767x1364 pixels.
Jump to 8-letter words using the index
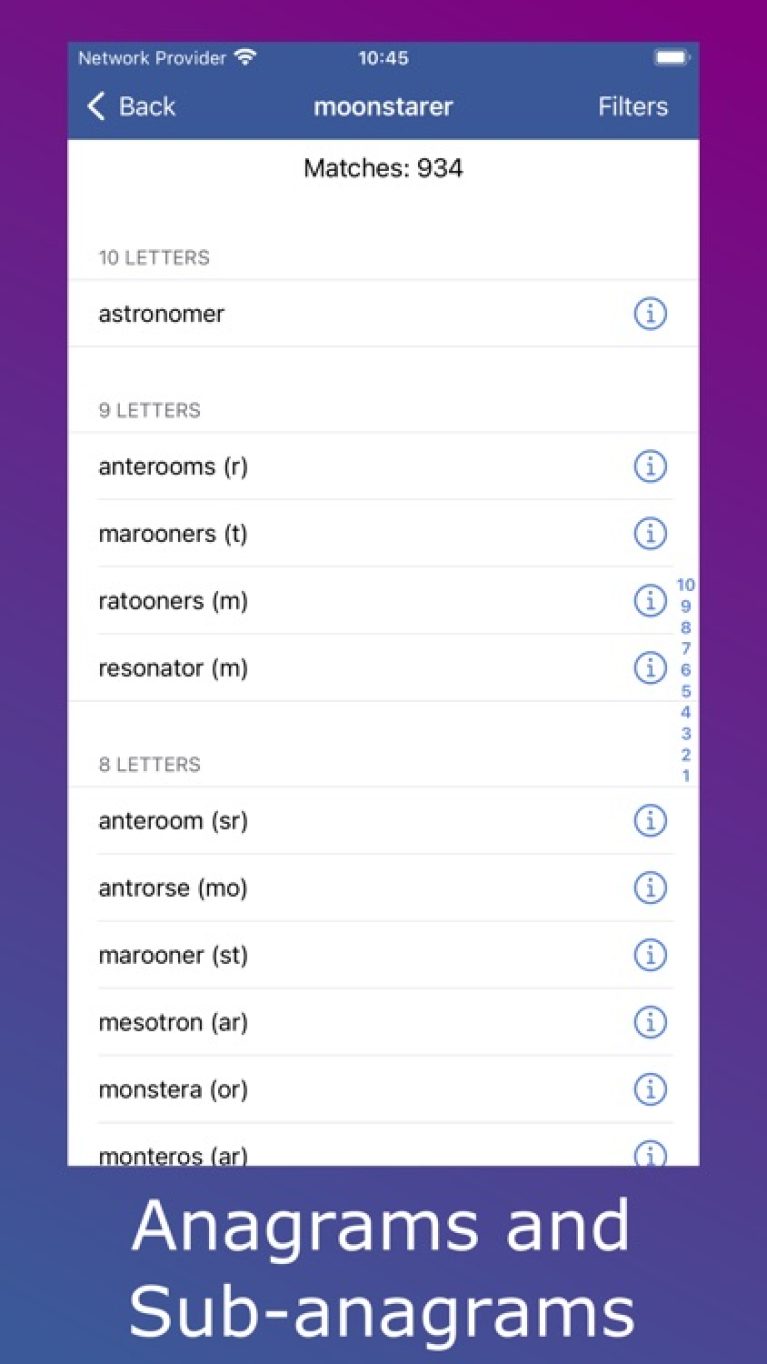pos(686,627)
